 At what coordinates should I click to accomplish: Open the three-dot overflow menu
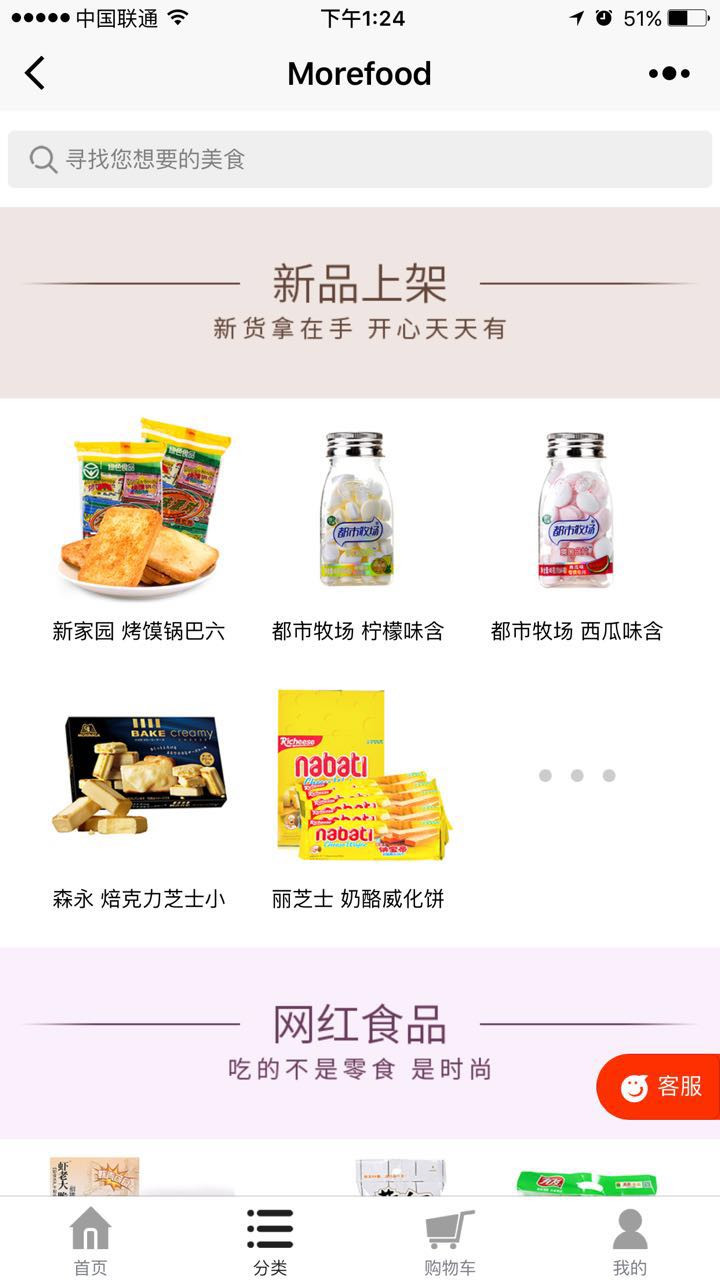coord(669,73)
